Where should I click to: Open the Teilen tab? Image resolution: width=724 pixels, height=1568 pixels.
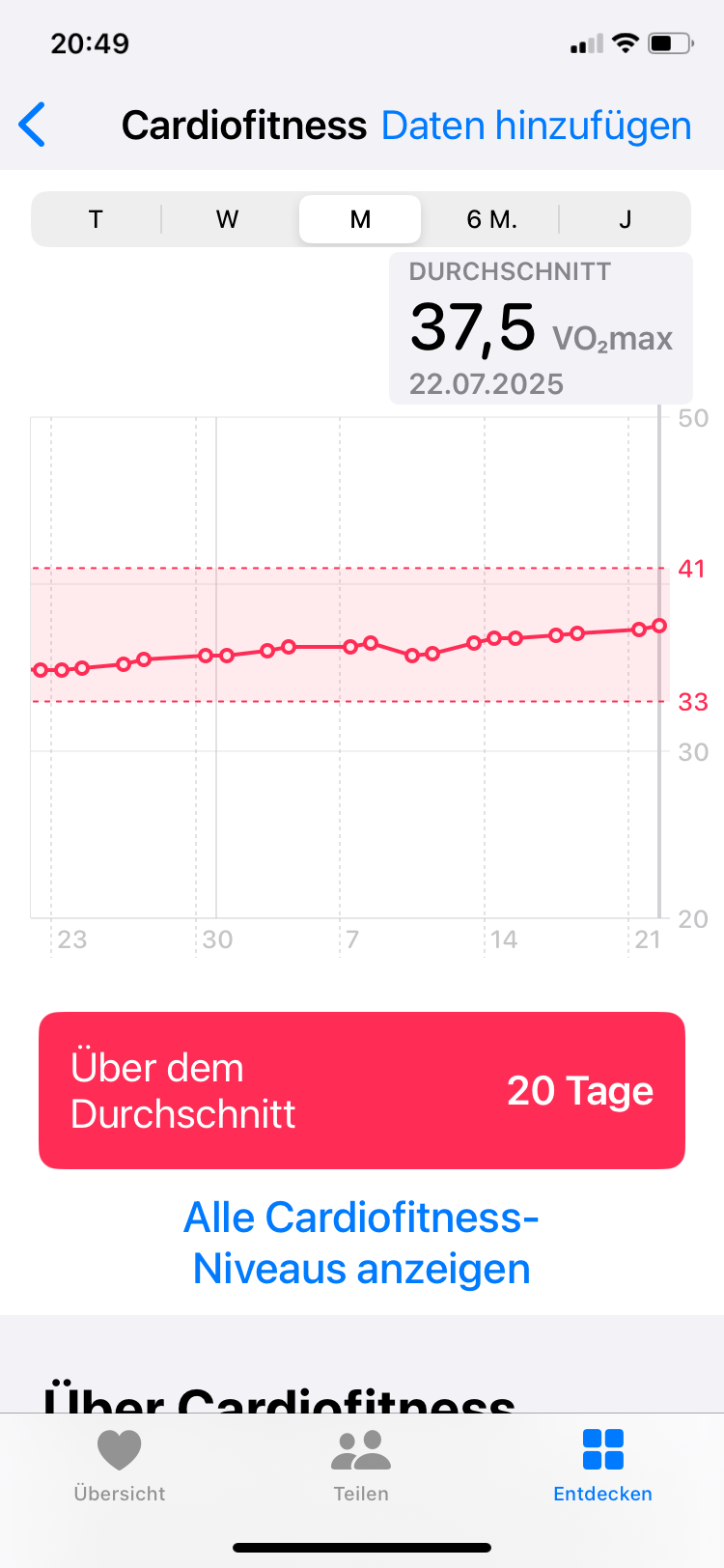(361, 1466)
